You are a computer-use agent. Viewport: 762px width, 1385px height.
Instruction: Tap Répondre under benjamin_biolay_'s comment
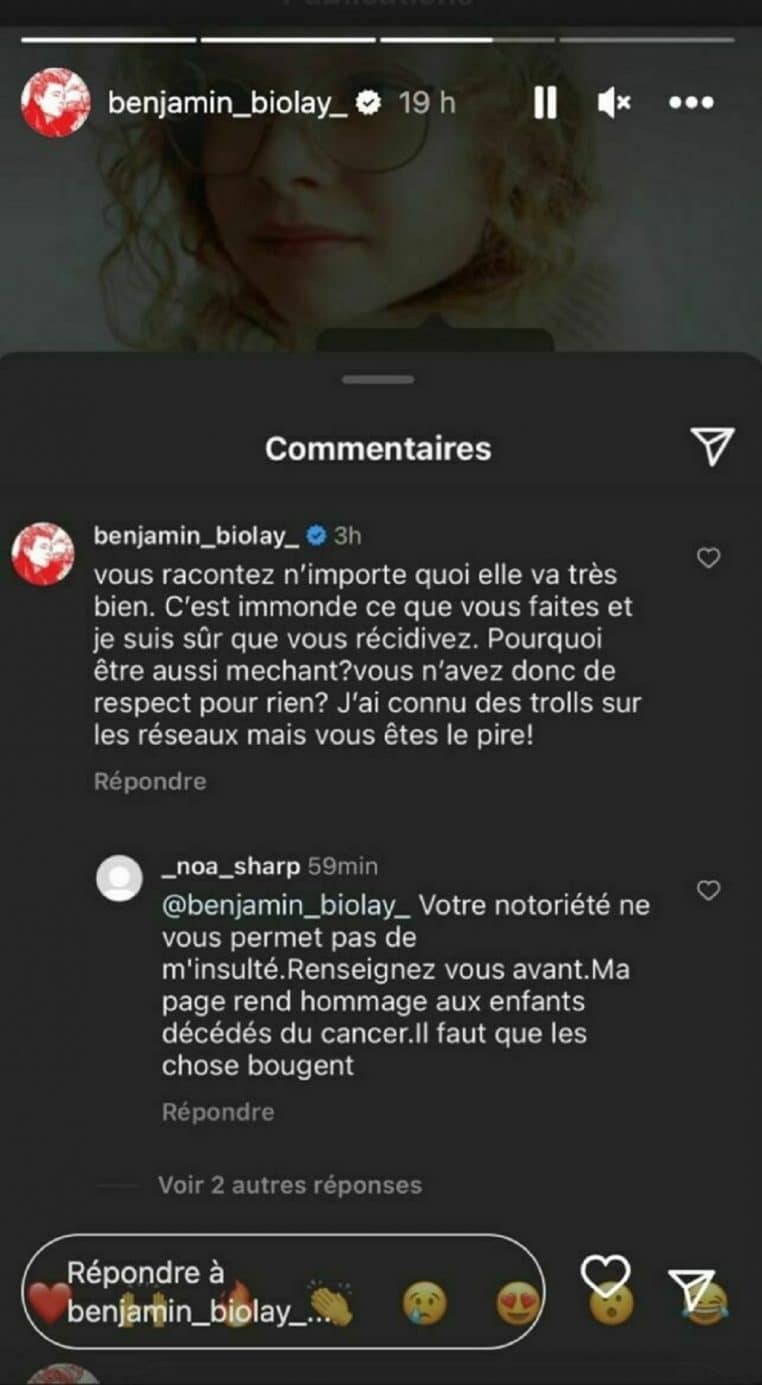click(x=150, y=781)
